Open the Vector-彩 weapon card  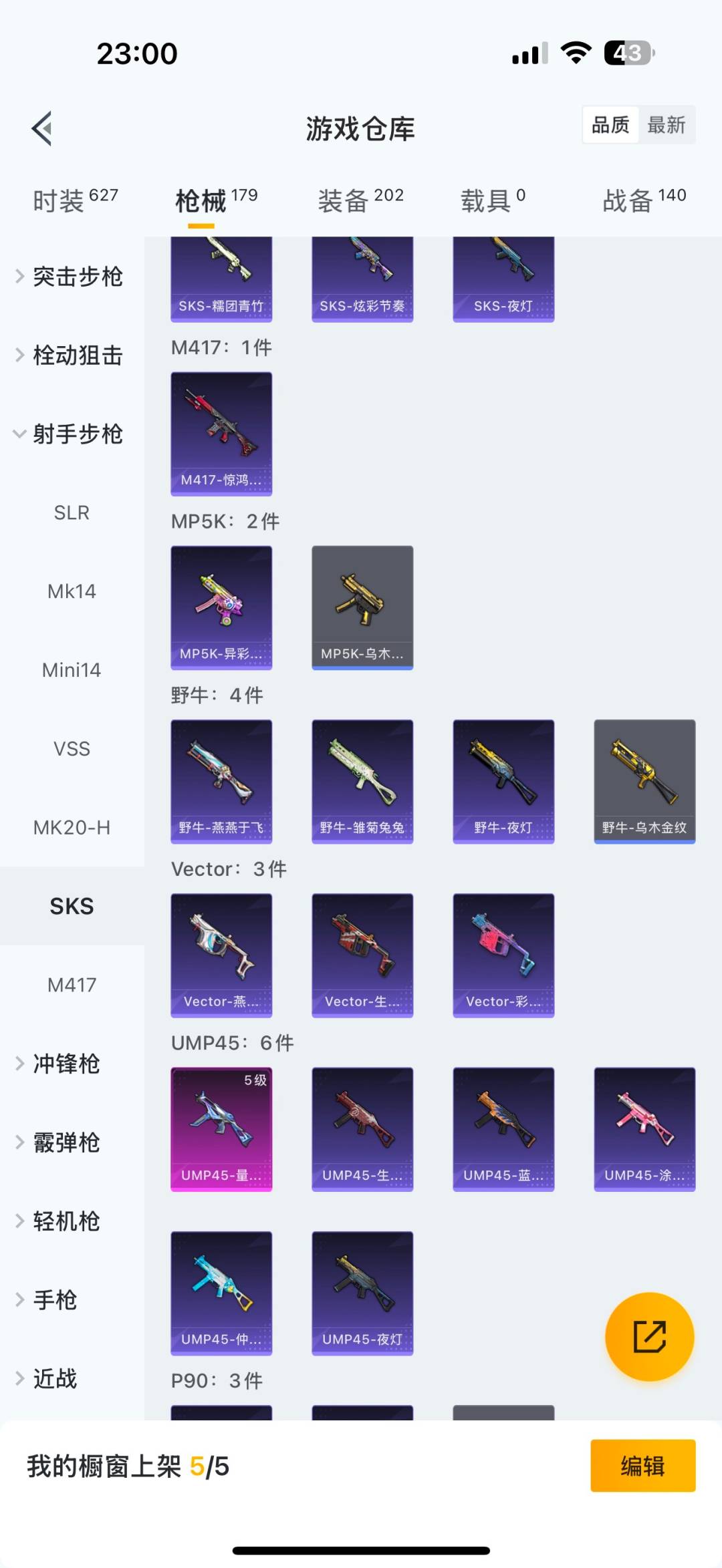503,955
